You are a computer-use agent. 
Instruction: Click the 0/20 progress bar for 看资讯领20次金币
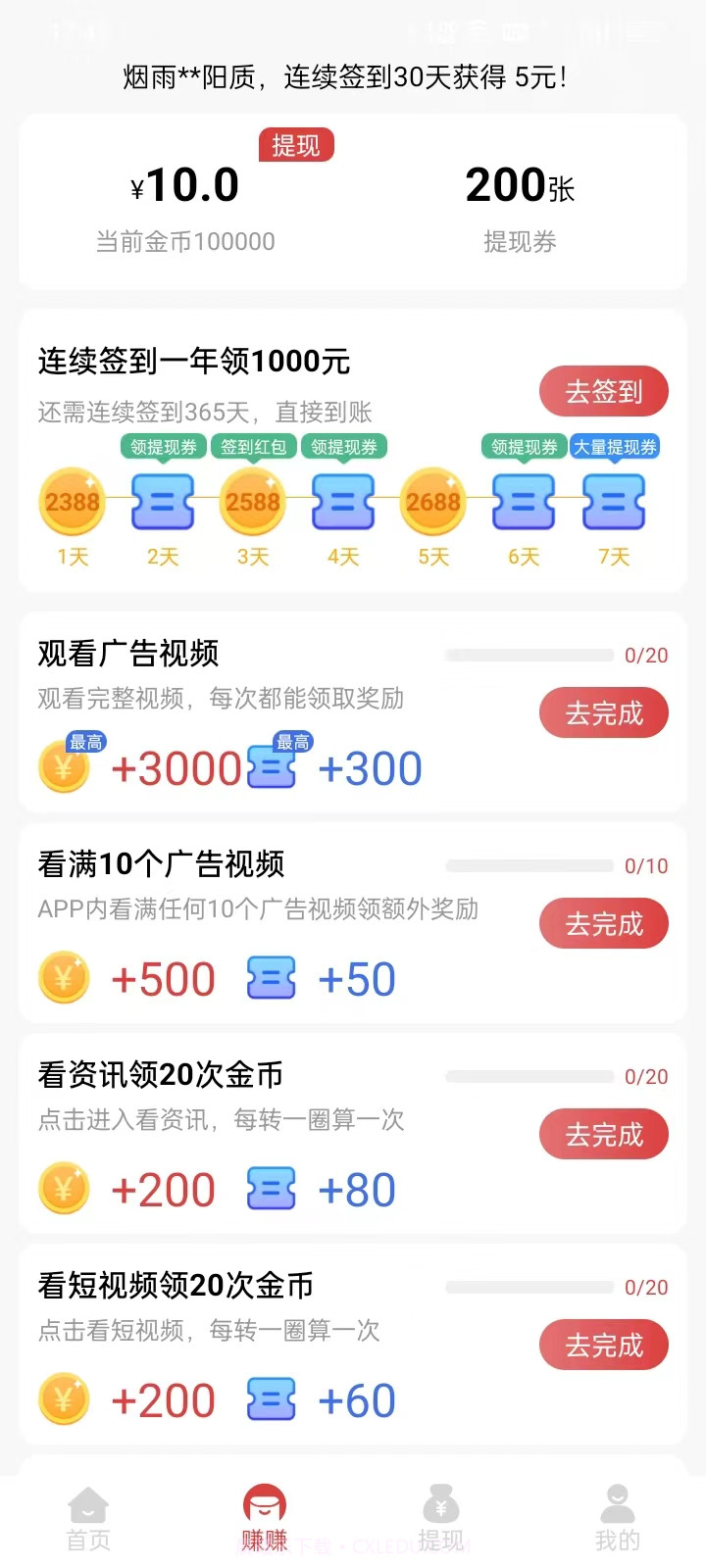(529, 1075)
